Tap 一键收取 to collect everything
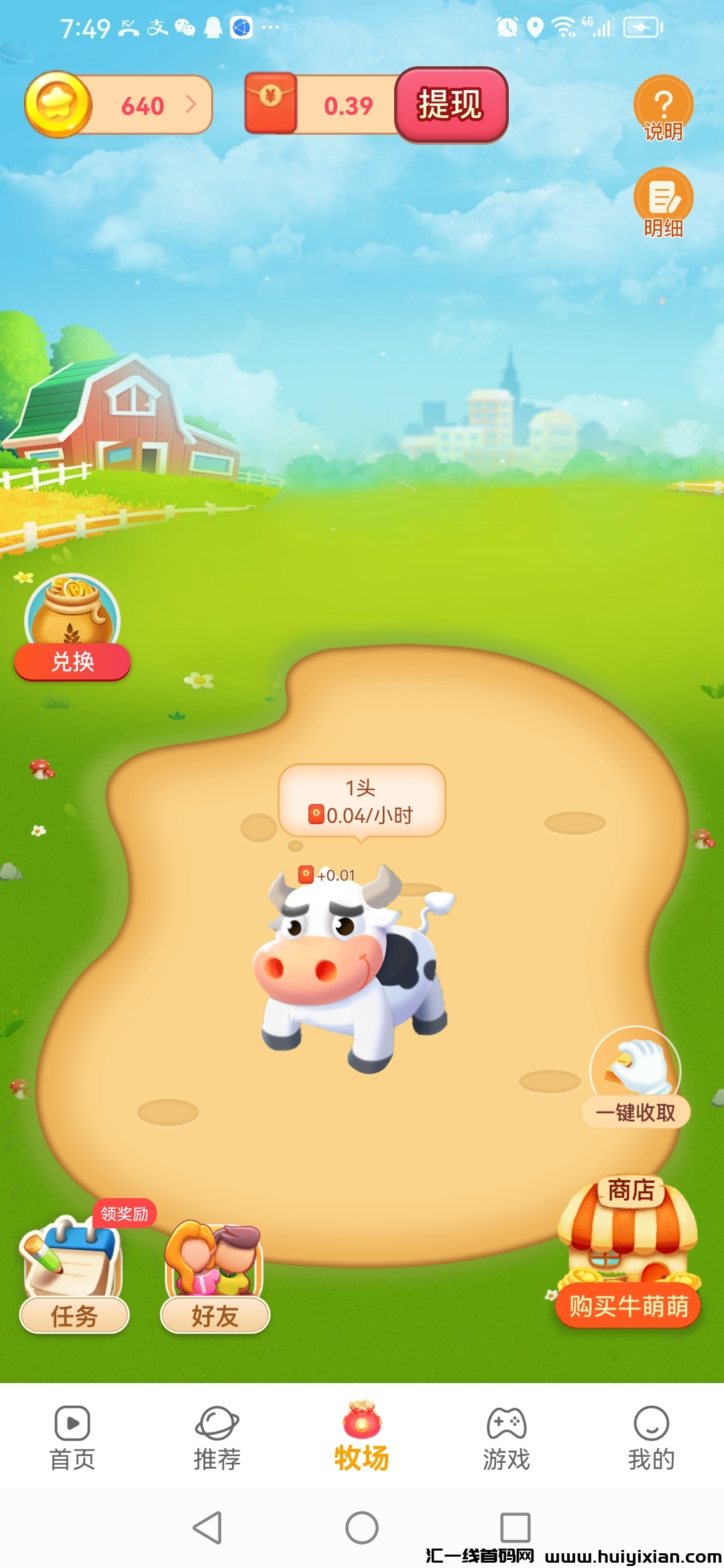The image size is (724, 1568). click(636, 1112)
